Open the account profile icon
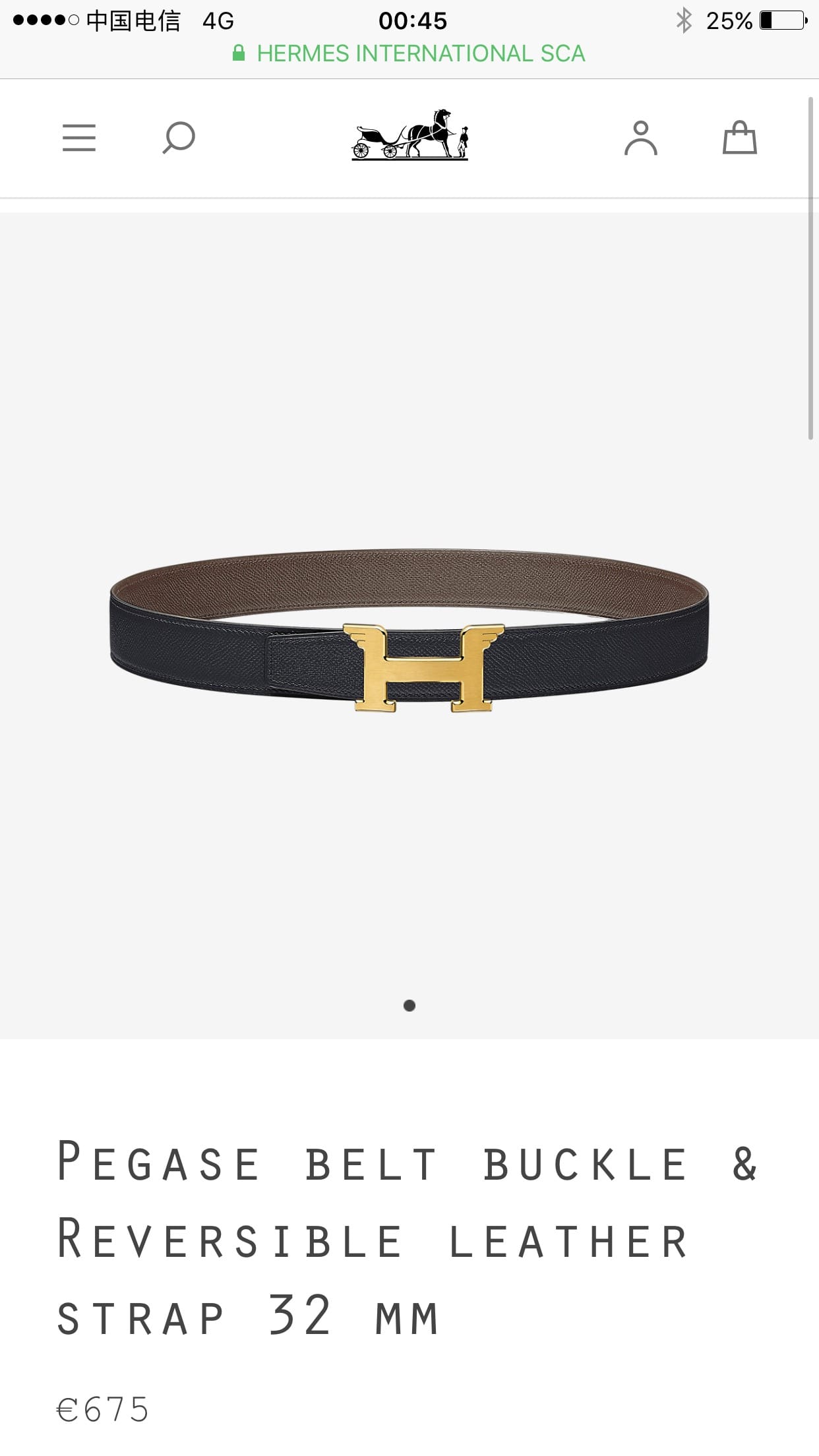This screenshot has width=819, height=1456. coord(640,138)
